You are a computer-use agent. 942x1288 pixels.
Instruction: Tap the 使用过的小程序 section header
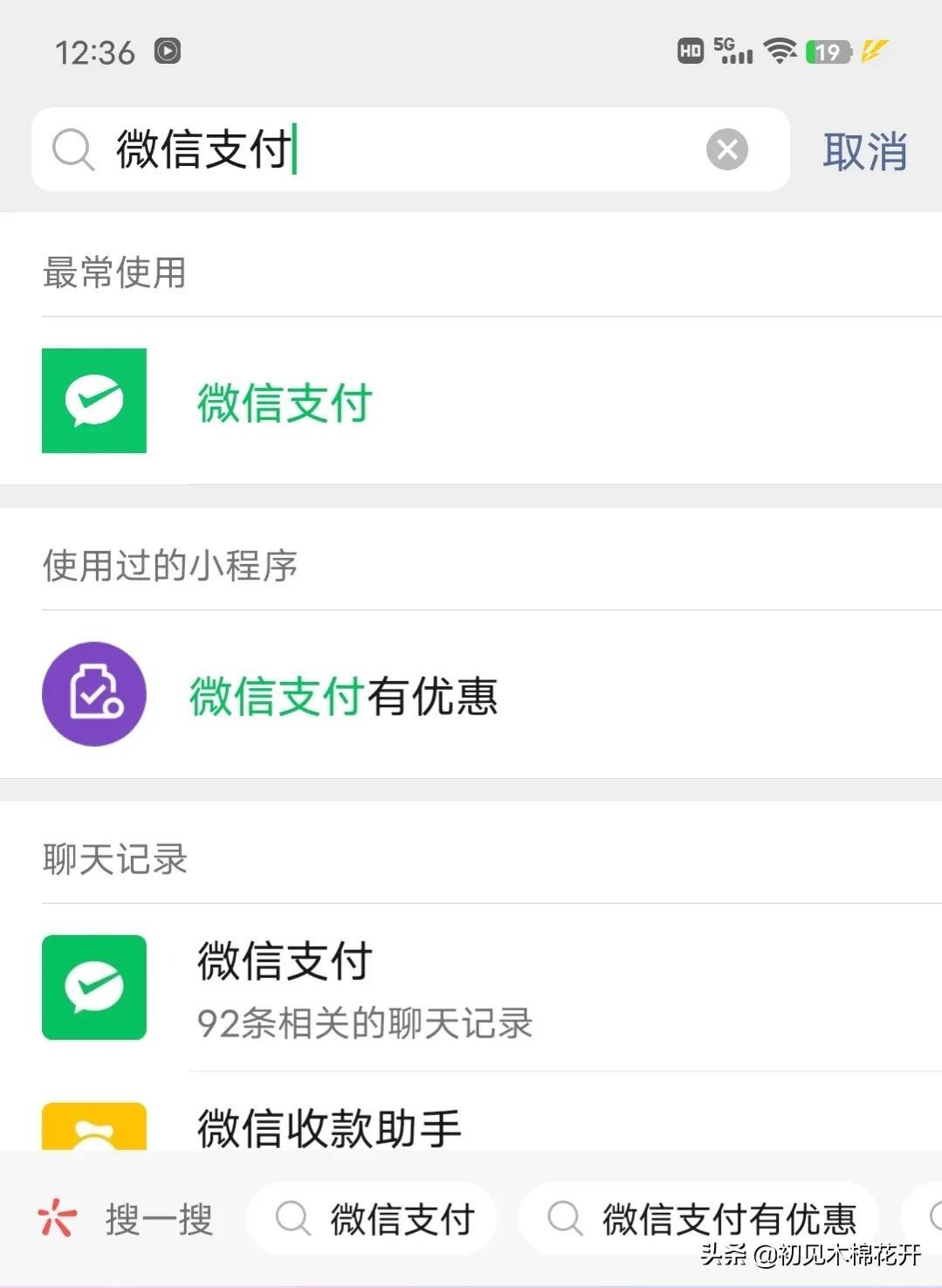[169, 565]
